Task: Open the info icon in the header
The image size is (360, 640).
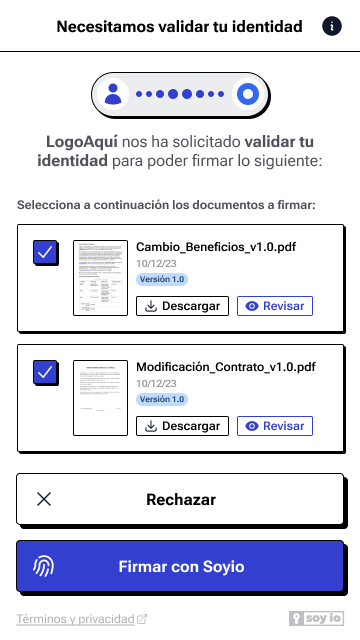Action: pos(331,27)
